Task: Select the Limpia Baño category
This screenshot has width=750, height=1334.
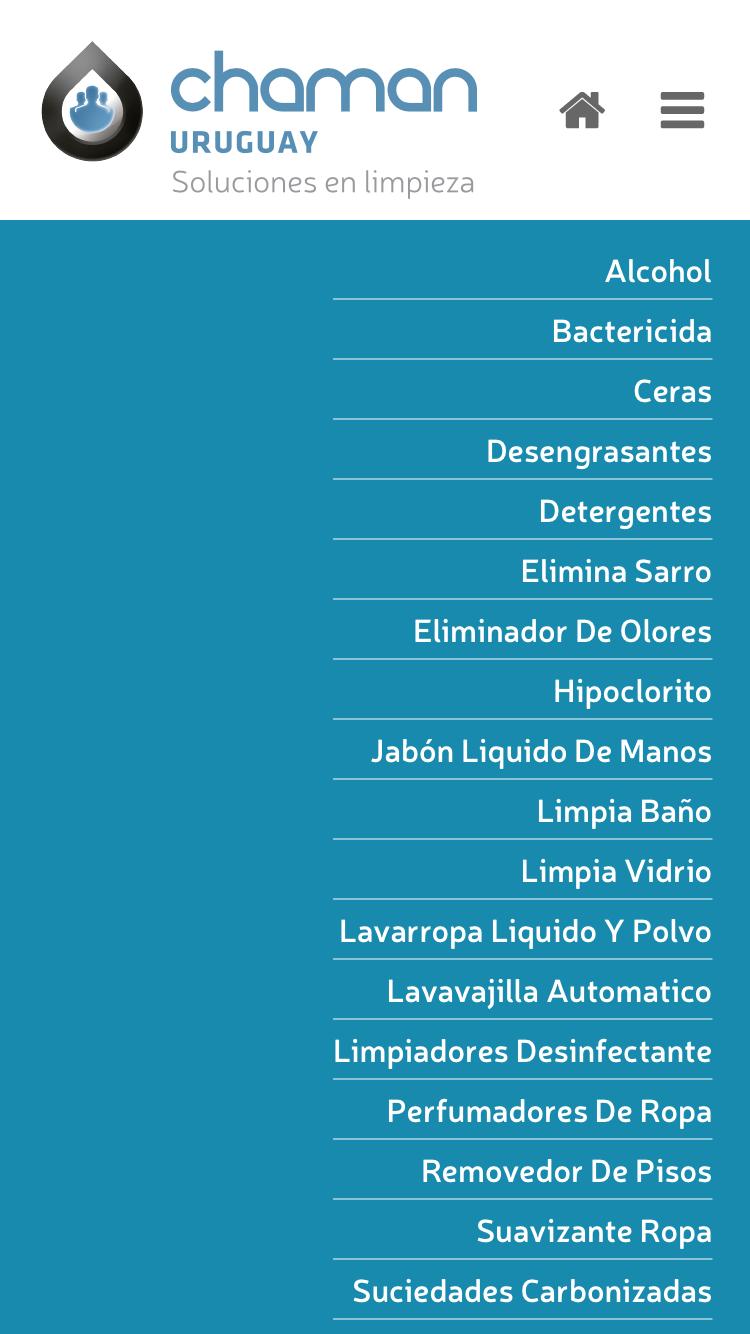Action: (624, 811)
